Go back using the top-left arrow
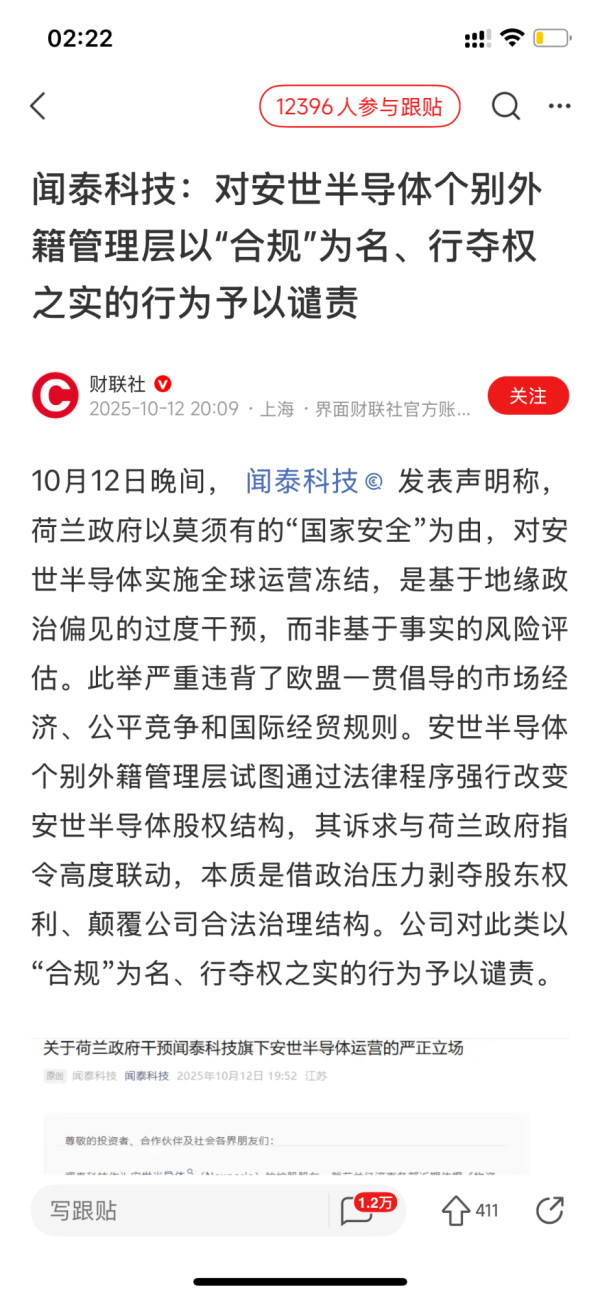 [38, 106]
